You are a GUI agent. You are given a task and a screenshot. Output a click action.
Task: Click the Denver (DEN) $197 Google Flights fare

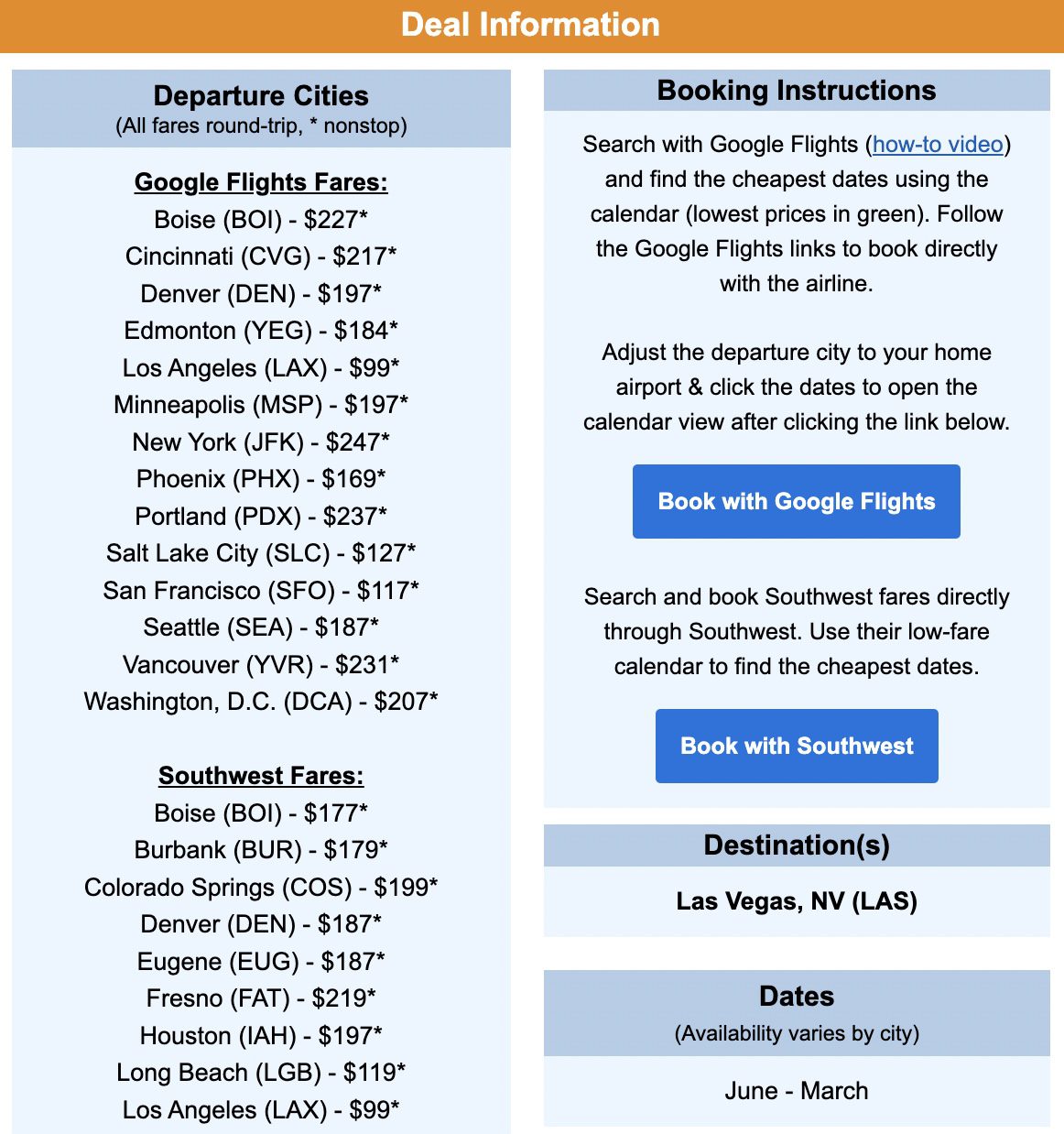tap(260, 294)
